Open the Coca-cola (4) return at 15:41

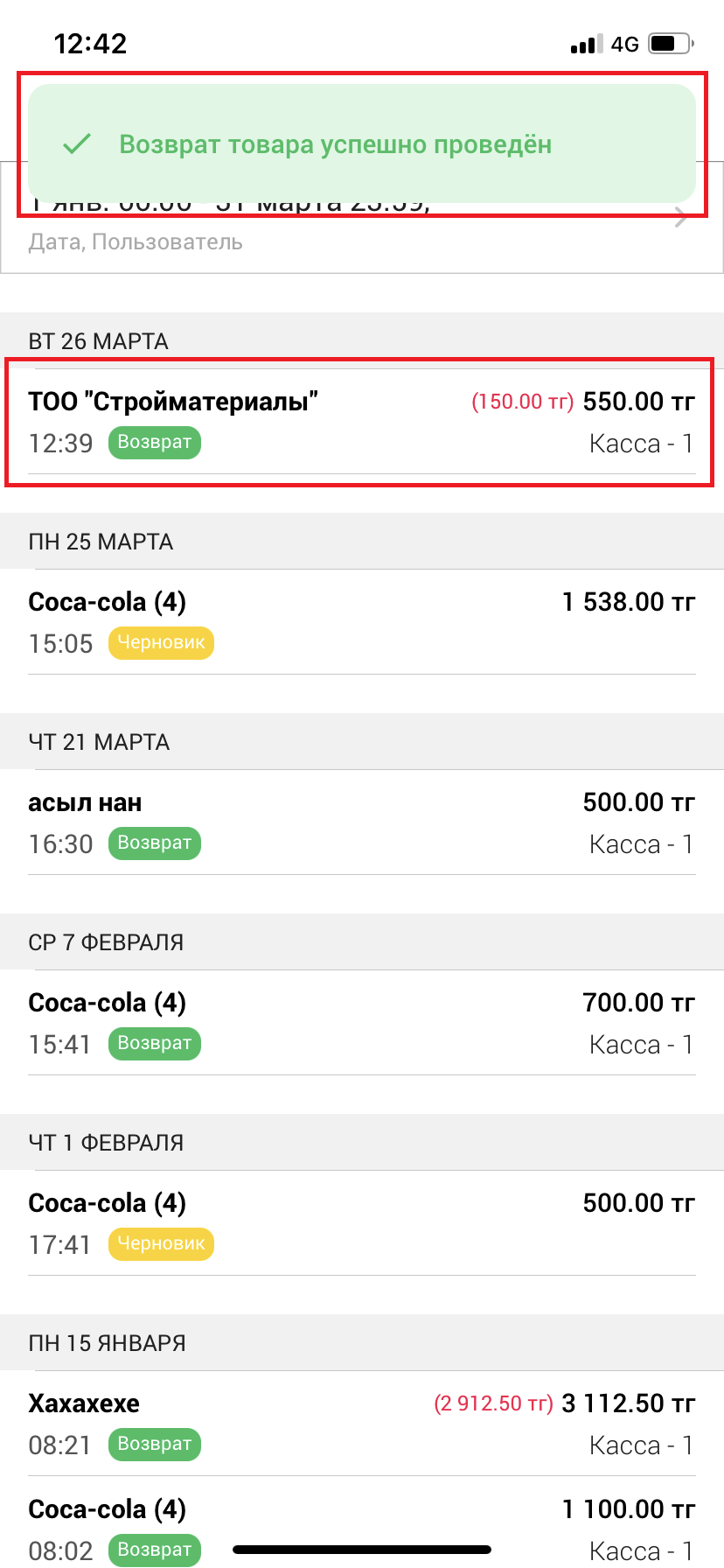point(362,1023)
